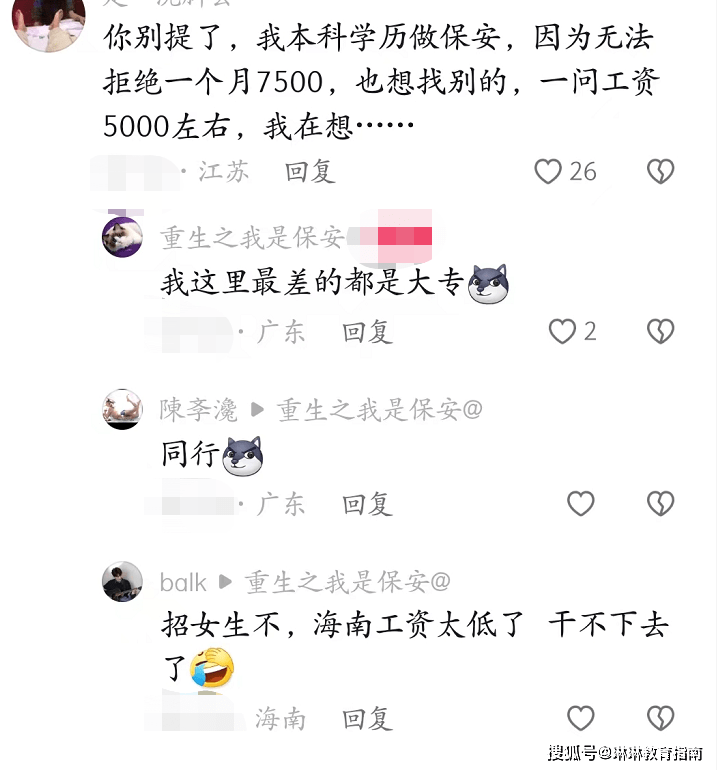Reply to balk's Hainan comment
The width and height of the screenshot is (717, 770).
[x=367, y=718]
